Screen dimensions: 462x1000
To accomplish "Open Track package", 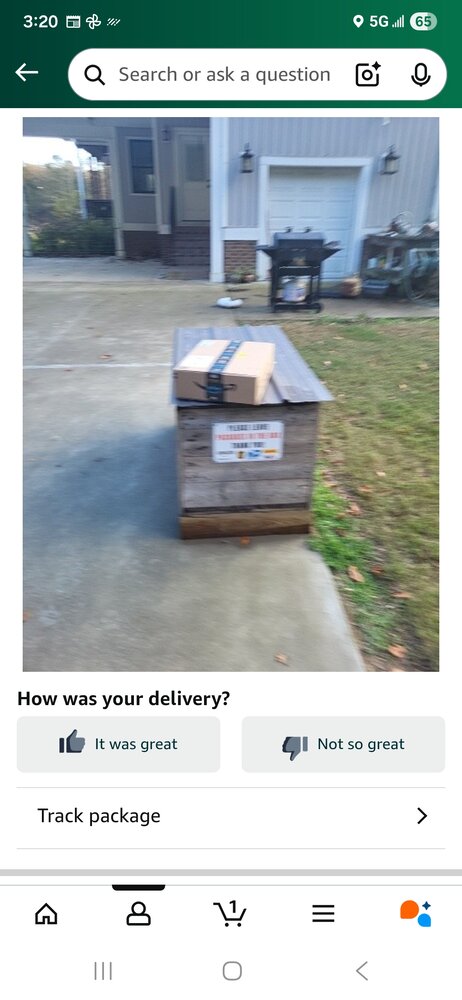I will click(231, 816).
